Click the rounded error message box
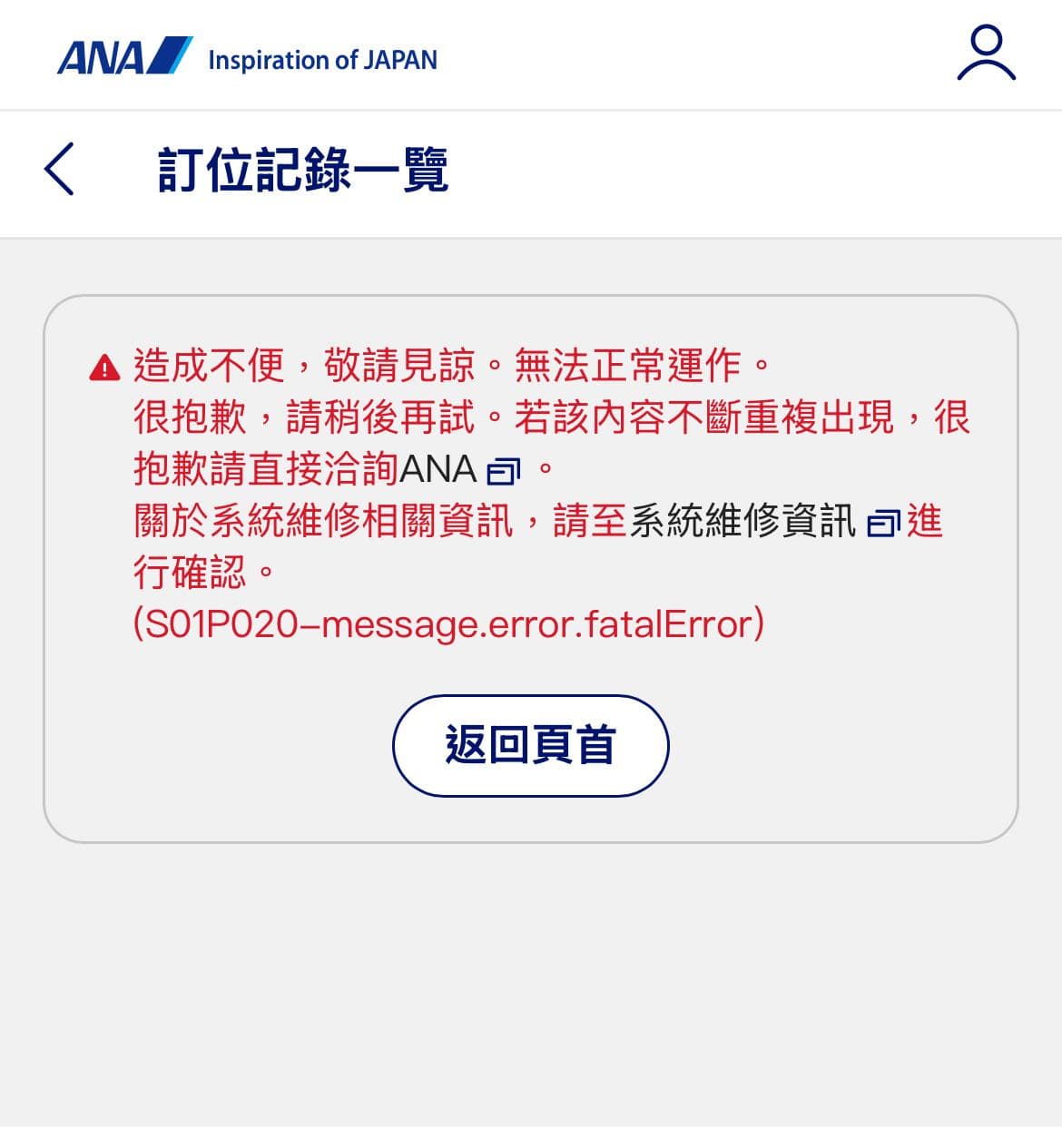Viewport: 1062px width, 1148px height. [531, 572]
